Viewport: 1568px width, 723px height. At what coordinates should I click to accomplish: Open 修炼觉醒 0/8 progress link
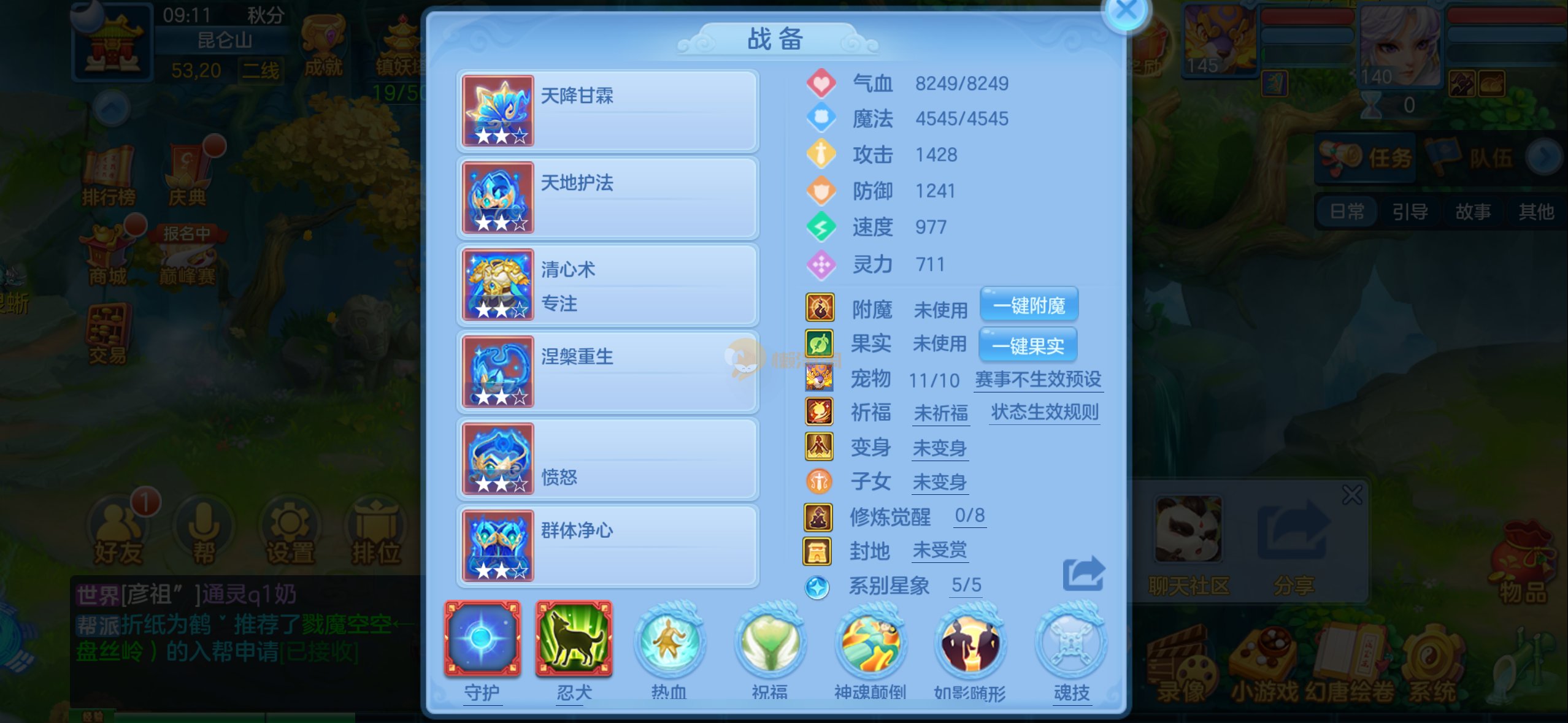(x=969, y=516)
